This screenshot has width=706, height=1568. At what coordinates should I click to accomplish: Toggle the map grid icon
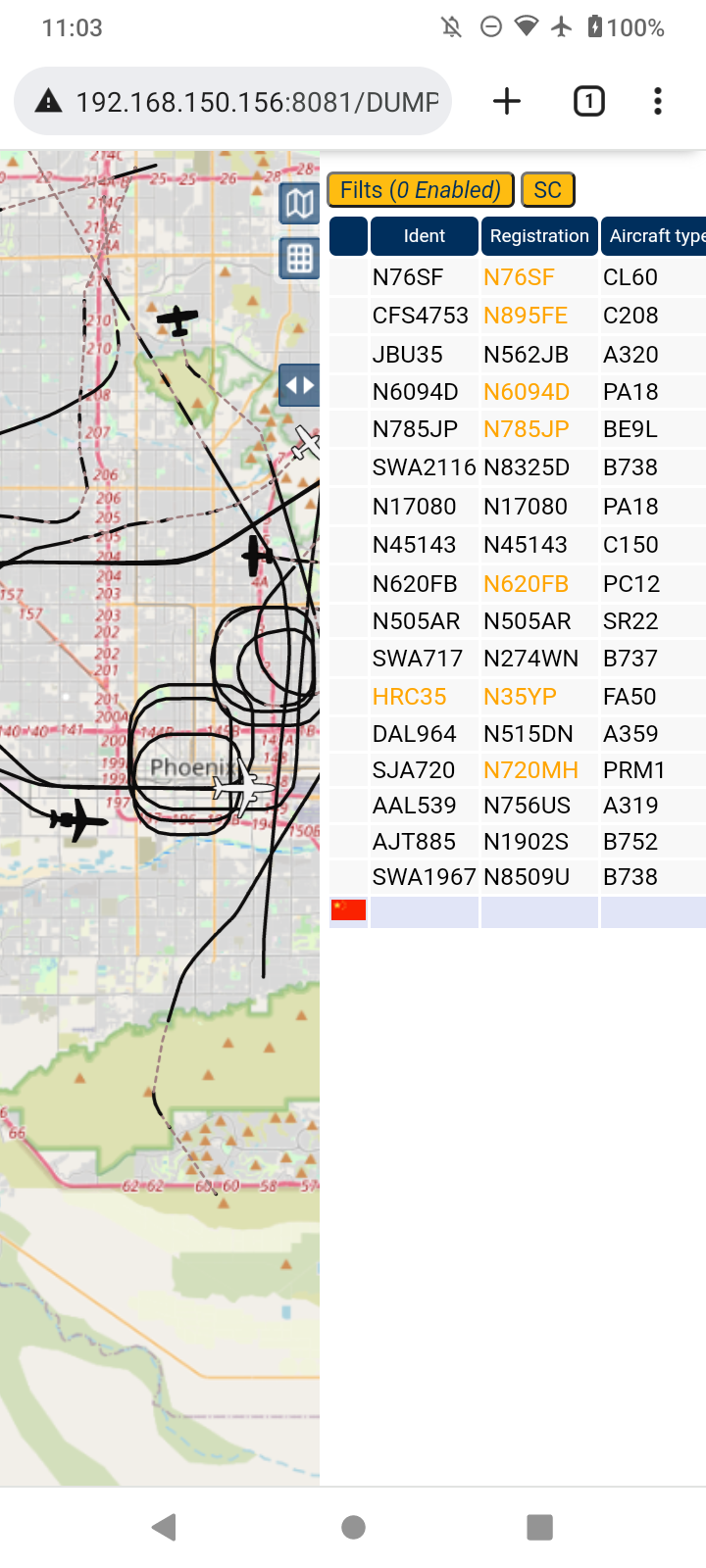(x=299, y=259)
